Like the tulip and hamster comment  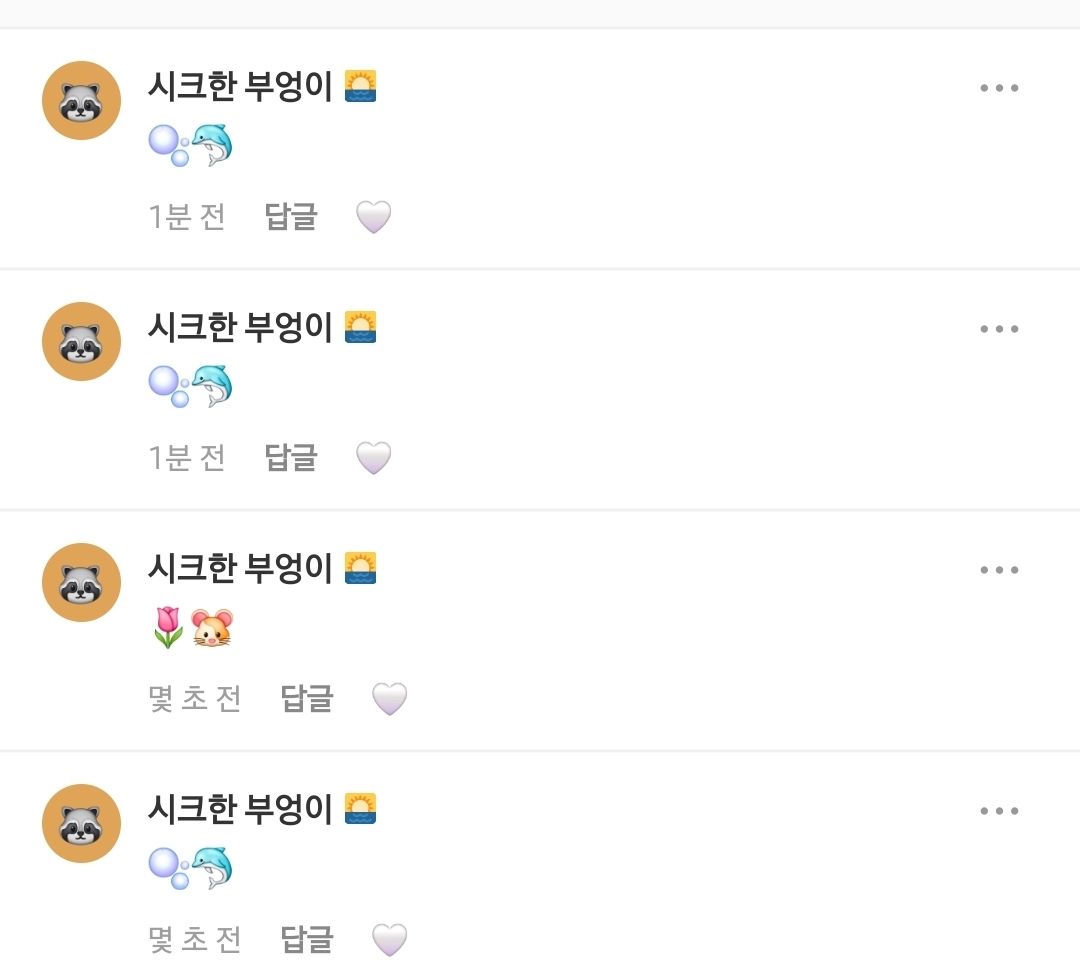(x=389, y=699)
